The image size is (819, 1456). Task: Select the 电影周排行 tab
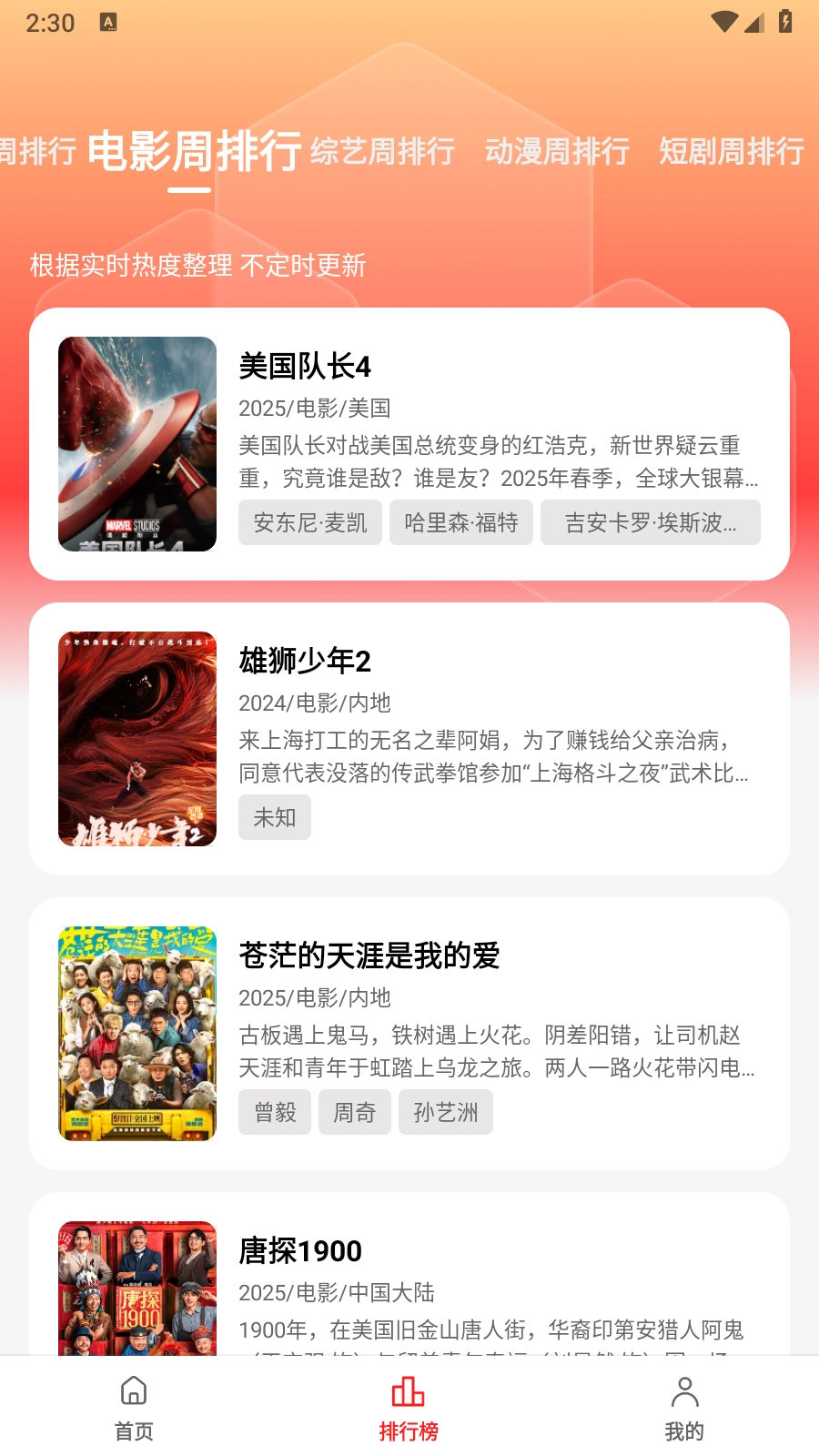[193, 152]
